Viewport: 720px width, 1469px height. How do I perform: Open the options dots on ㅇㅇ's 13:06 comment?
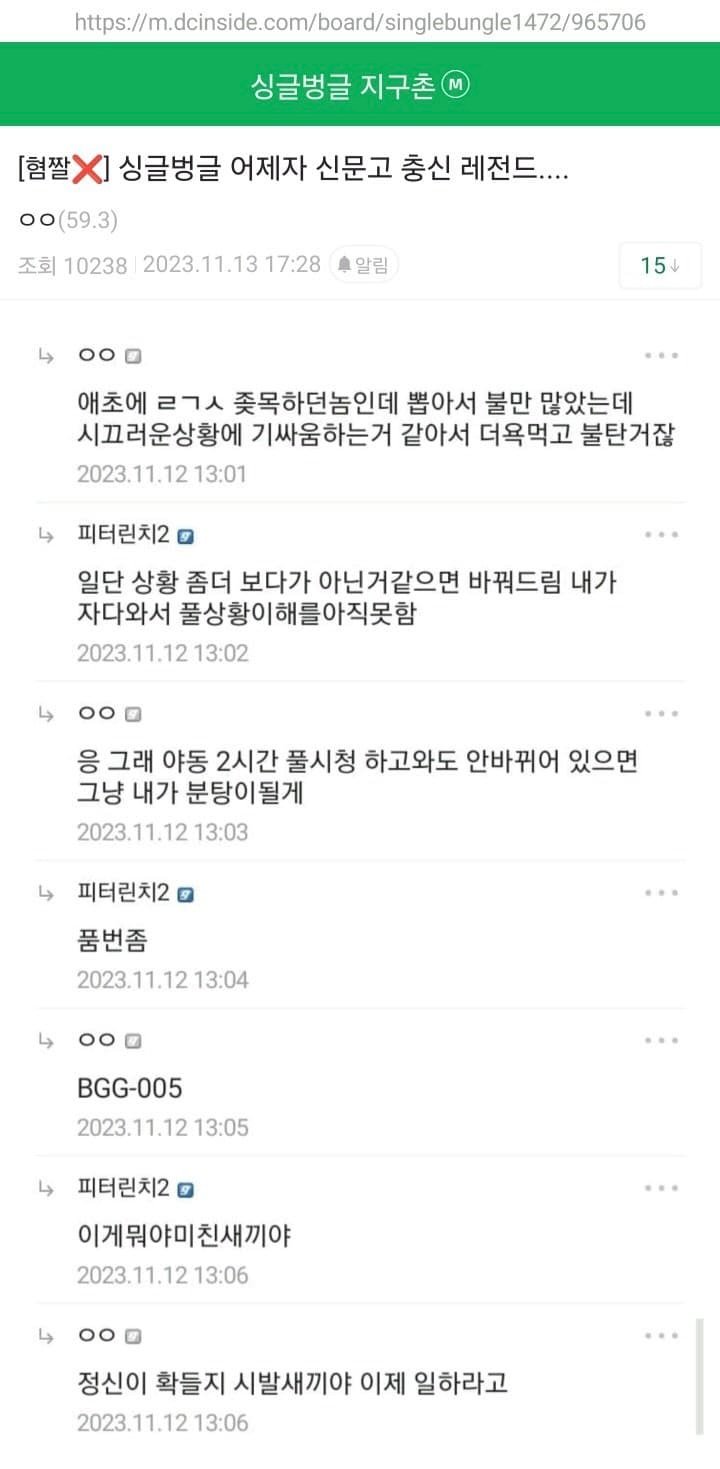[661, 1335]
